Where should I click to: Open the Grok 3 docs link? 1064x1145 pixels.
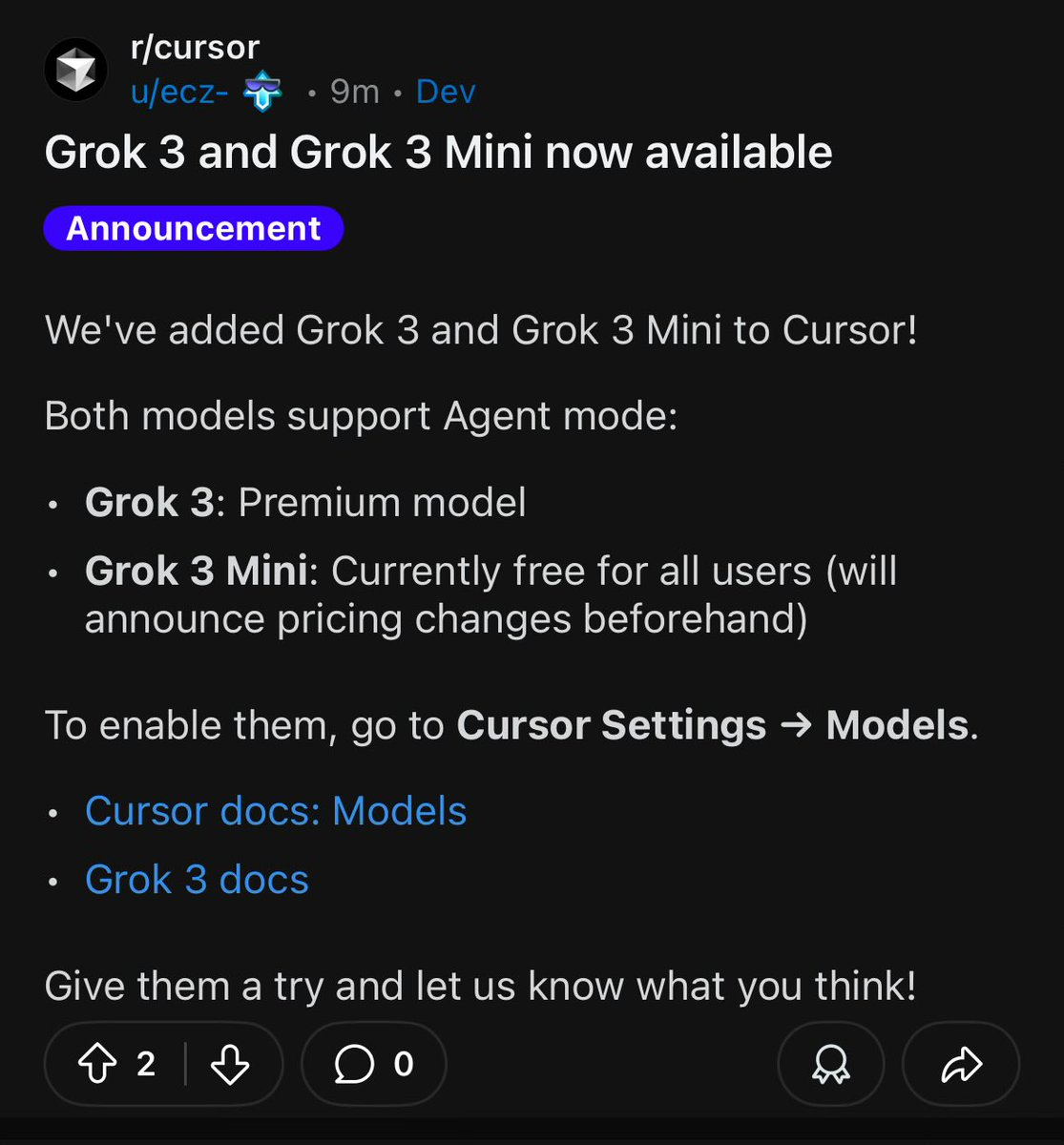point(197,879)
